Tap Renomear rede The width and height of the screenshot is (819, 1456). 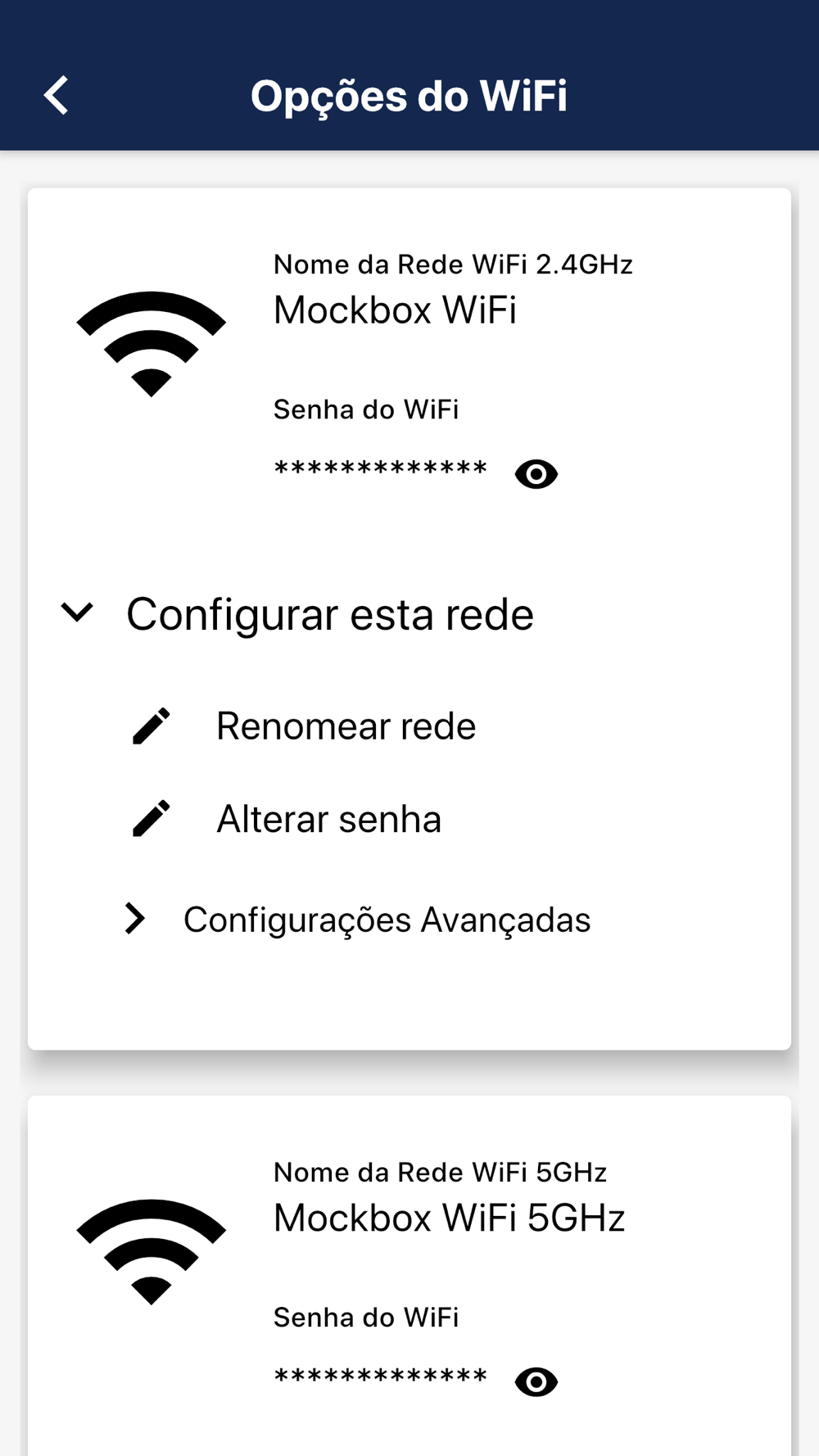click(345, 726)
